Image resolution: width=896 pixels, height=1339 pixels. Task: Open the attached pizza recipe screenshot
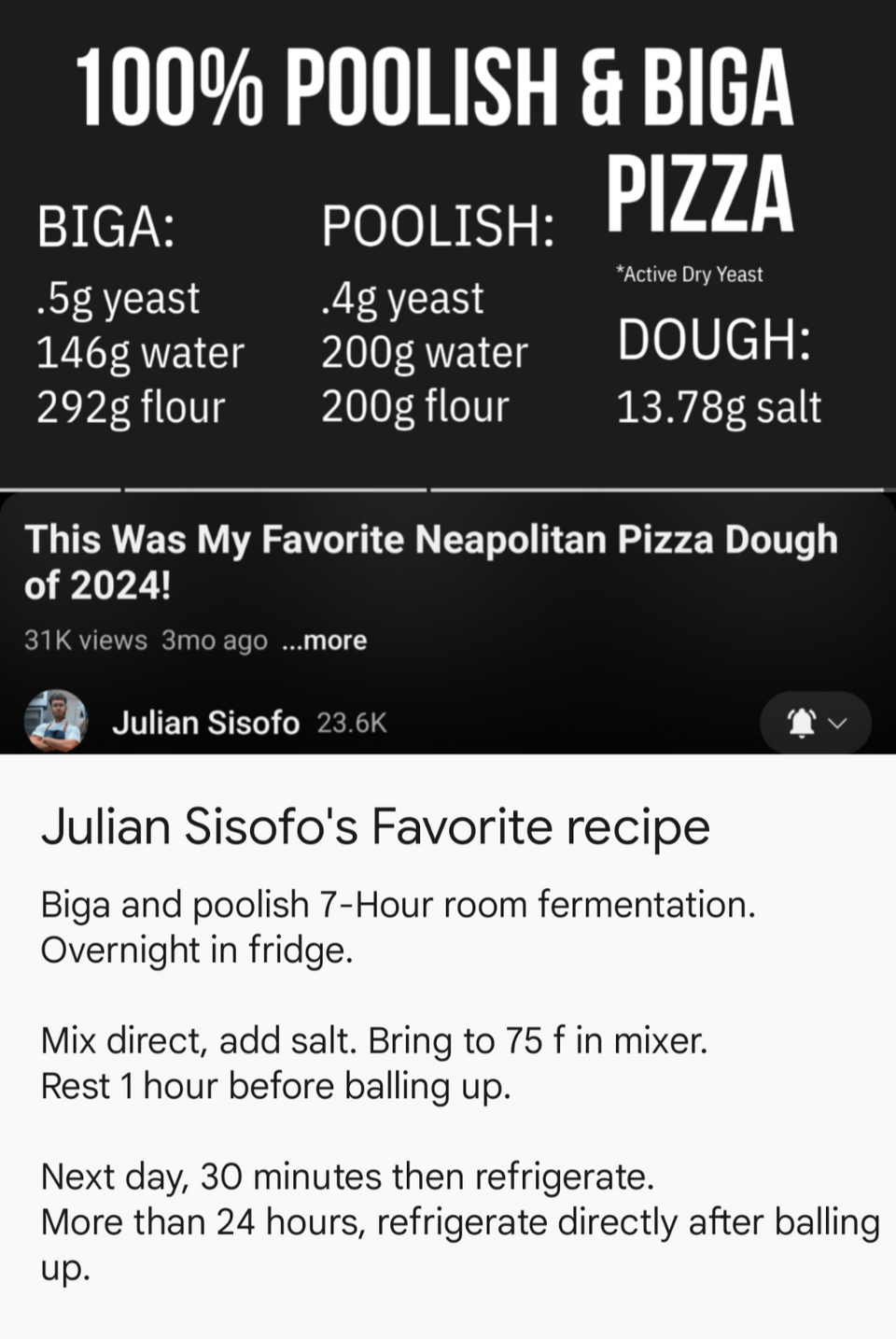[448, 374]
